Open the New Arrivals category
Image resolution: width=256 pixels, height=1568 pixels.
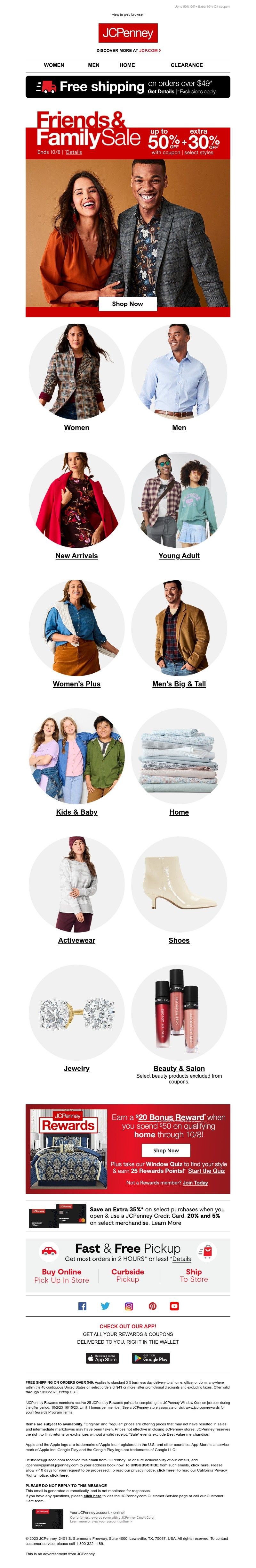point(76,556)
